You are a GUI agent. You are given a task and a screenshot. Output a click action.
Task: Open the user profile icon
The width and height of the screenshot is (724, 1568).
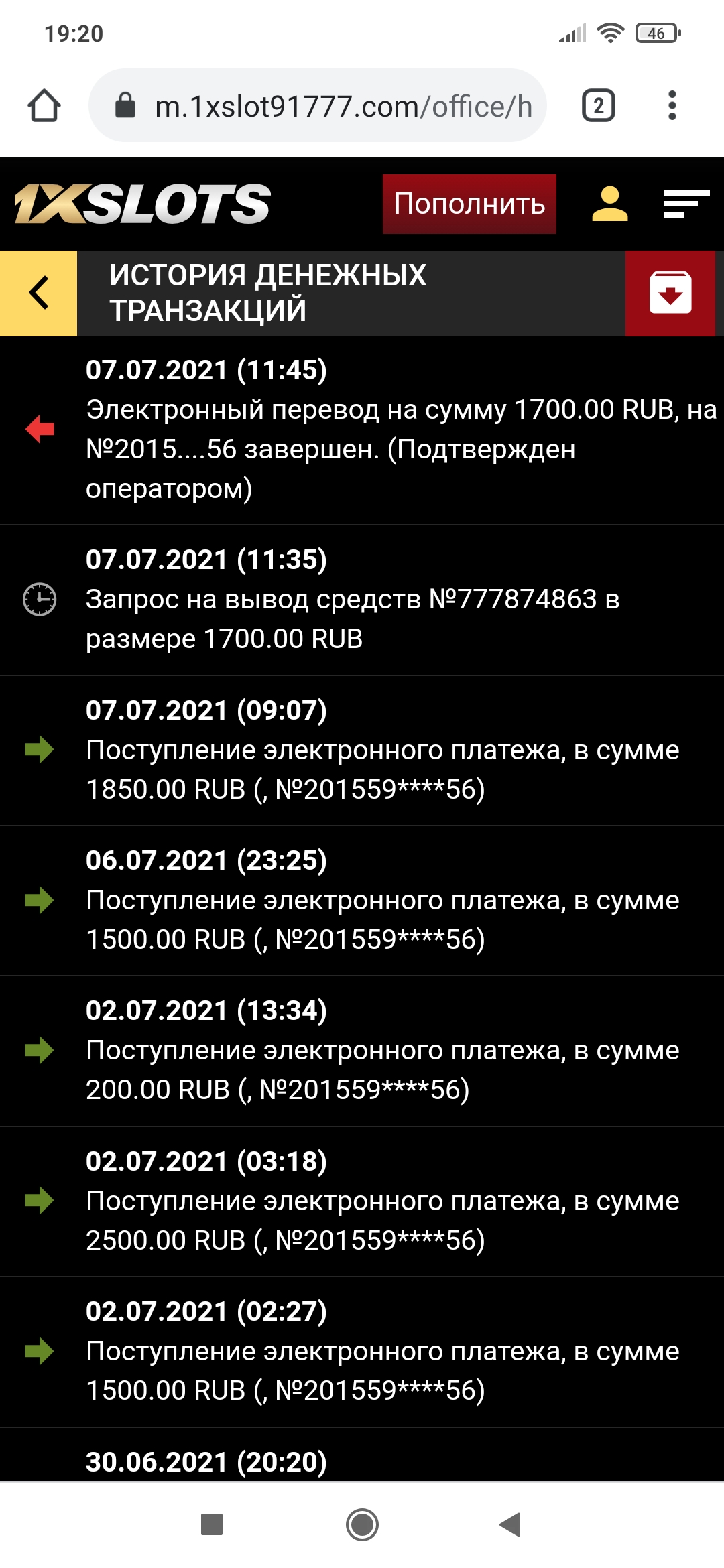pyautogui.click(x=609, y=204)
